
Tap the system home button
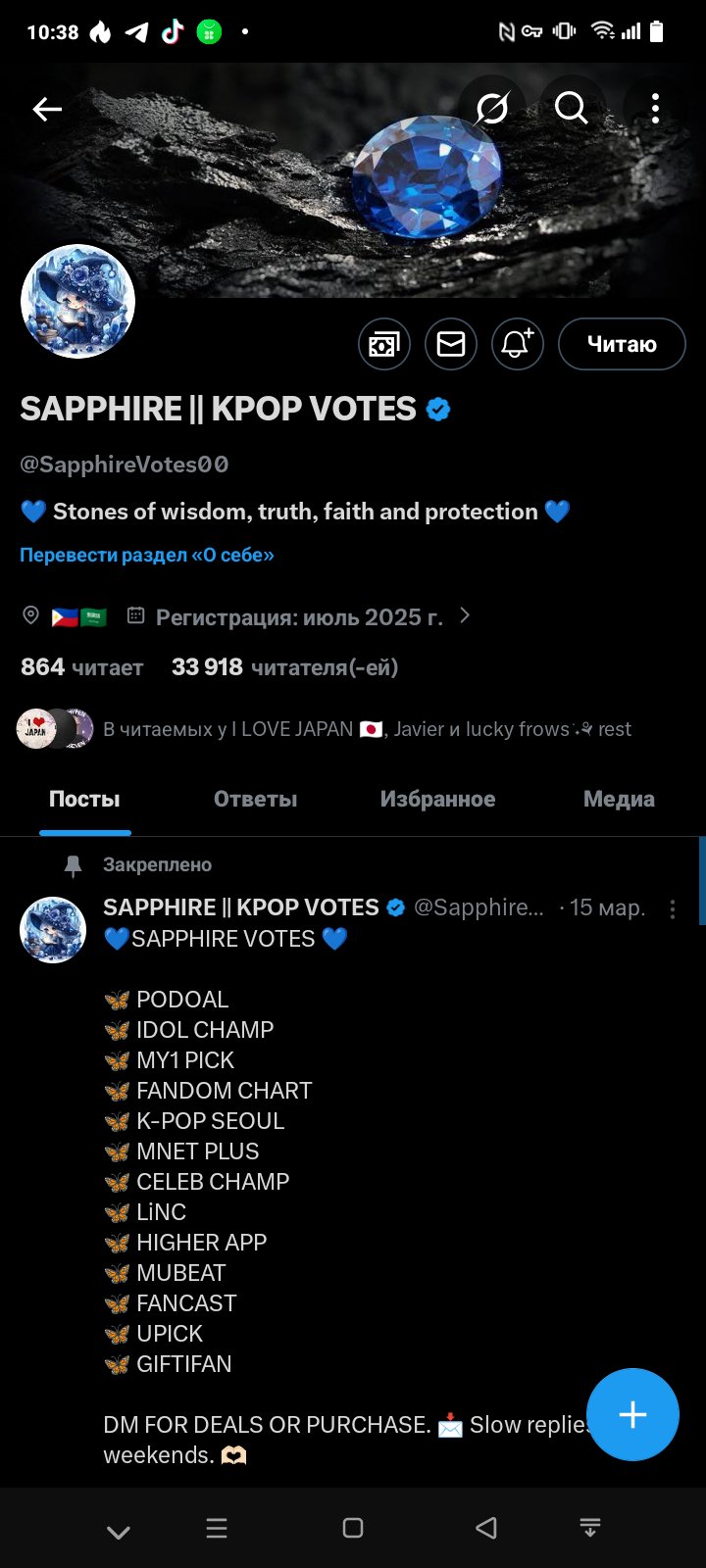point(353,1528)
